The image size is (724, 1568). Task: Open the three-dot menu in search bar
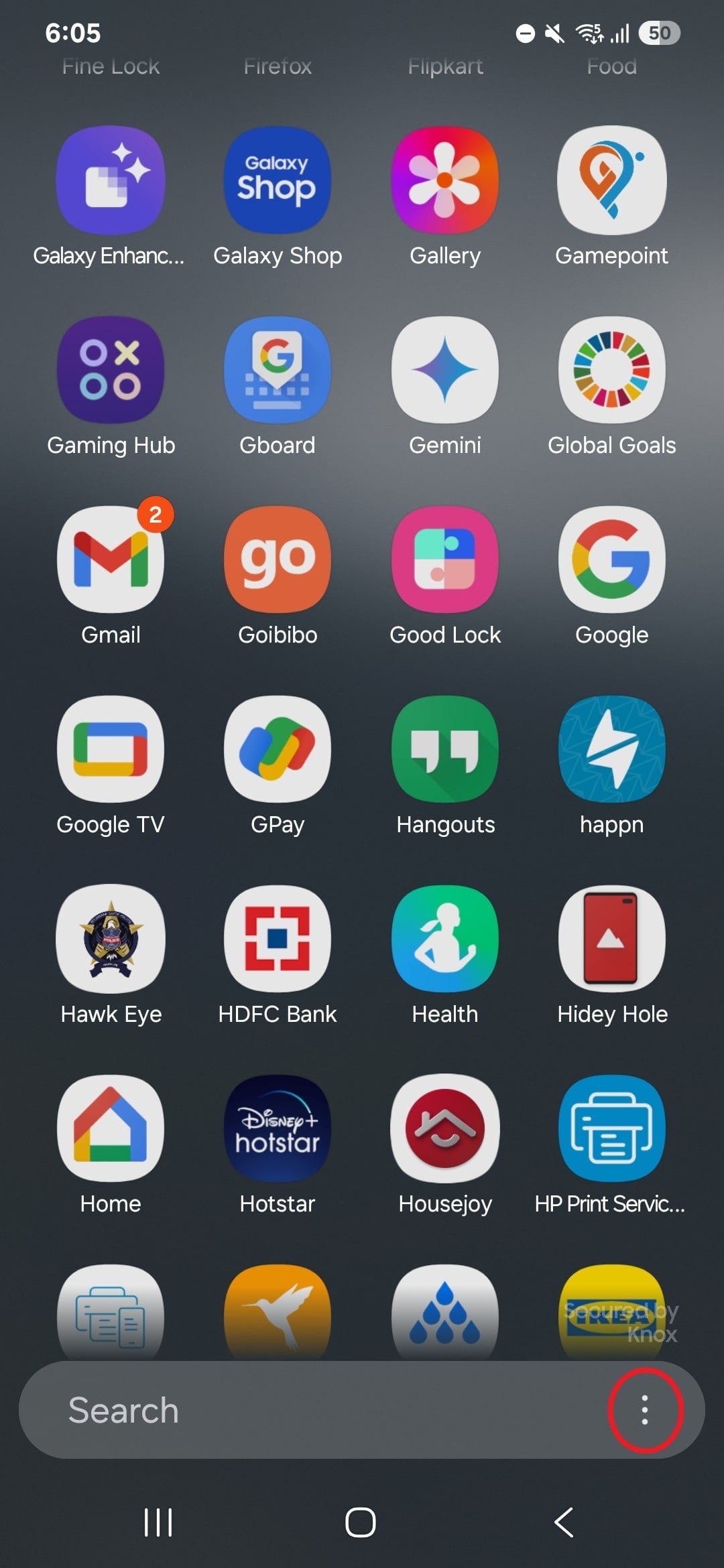pos(644,1410)
